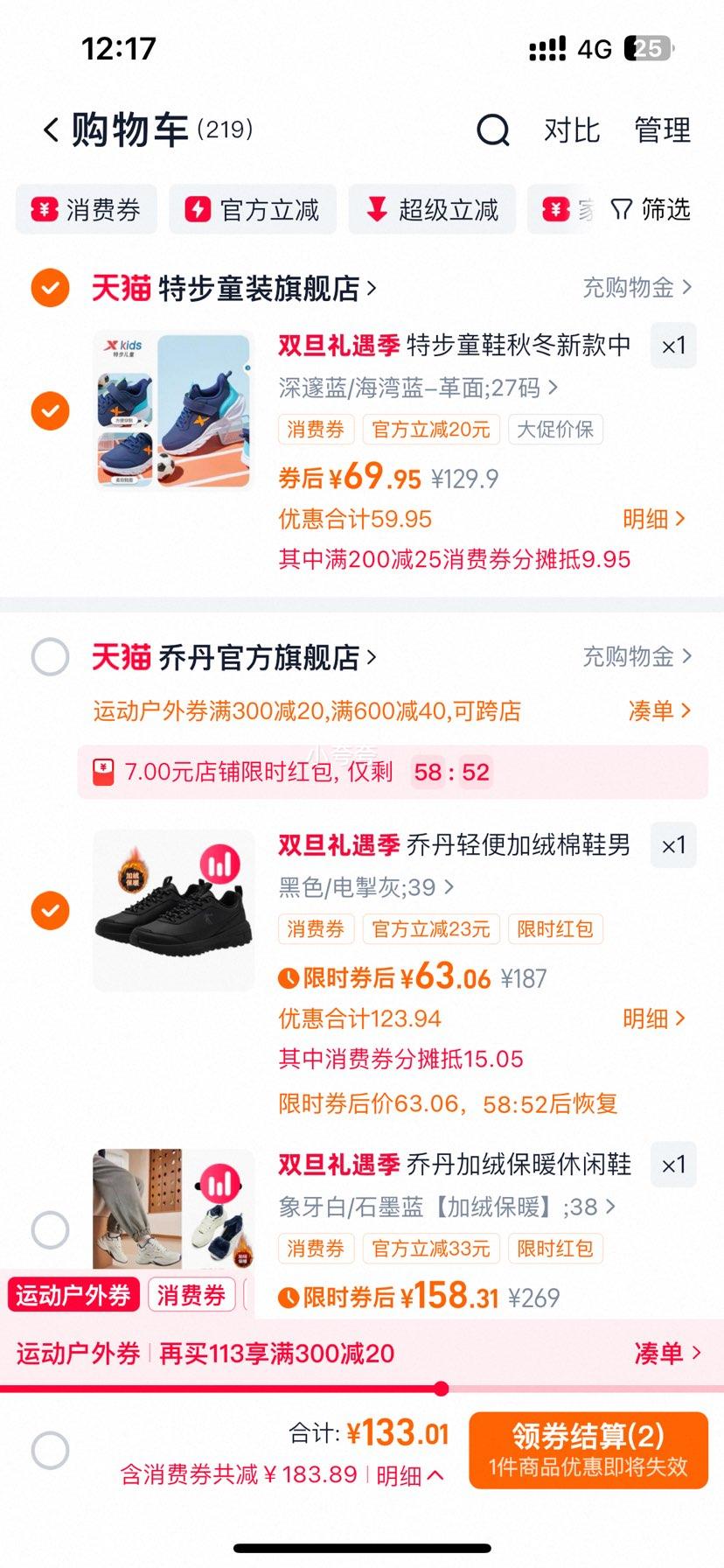Uncheck the 特步童装旗舰店 store checkbox
724x1568 pixels.
pos(50,288)
